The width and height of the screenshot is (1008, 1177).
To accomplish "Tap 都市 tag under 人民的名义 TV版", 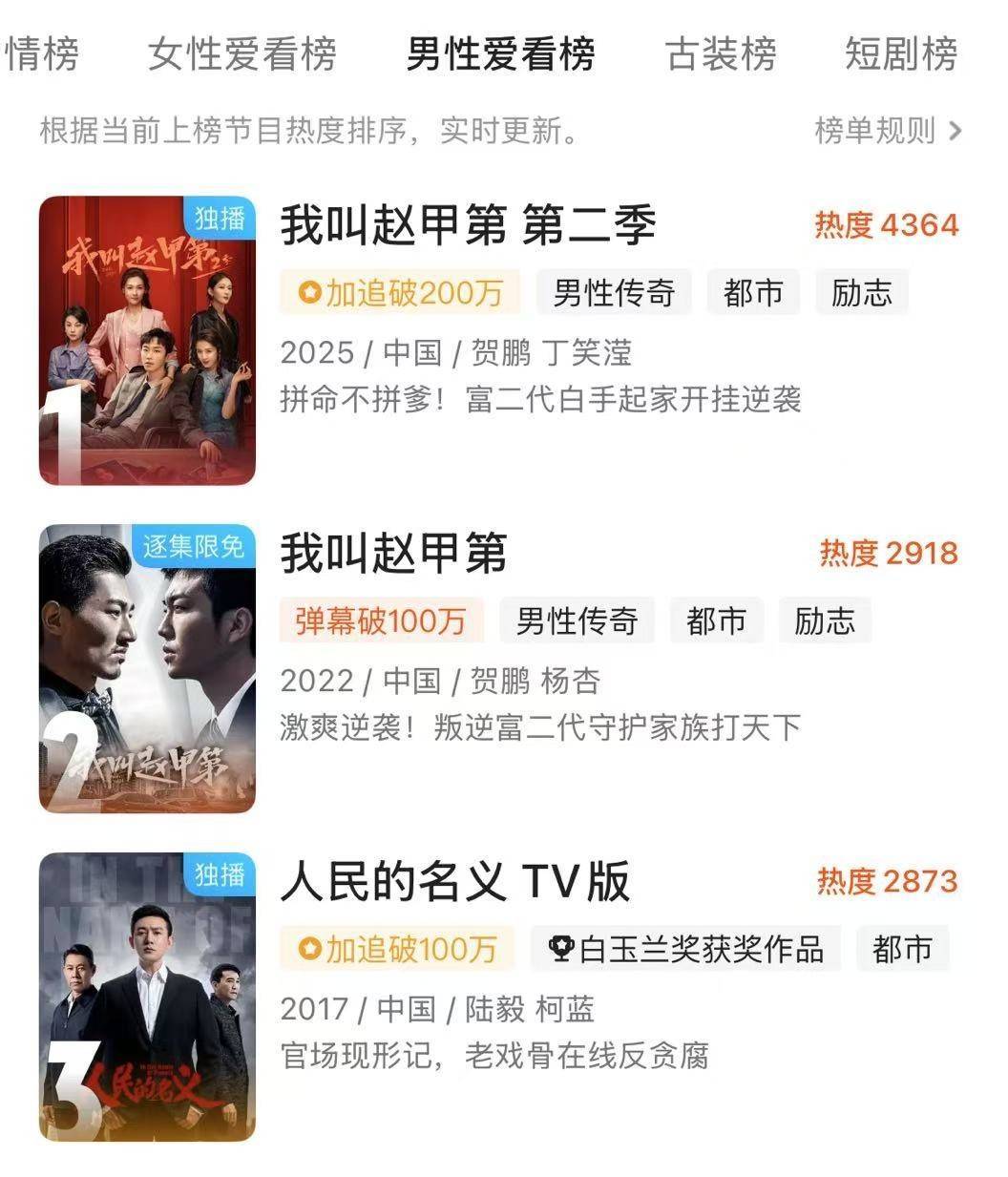I will coord(902,949).
